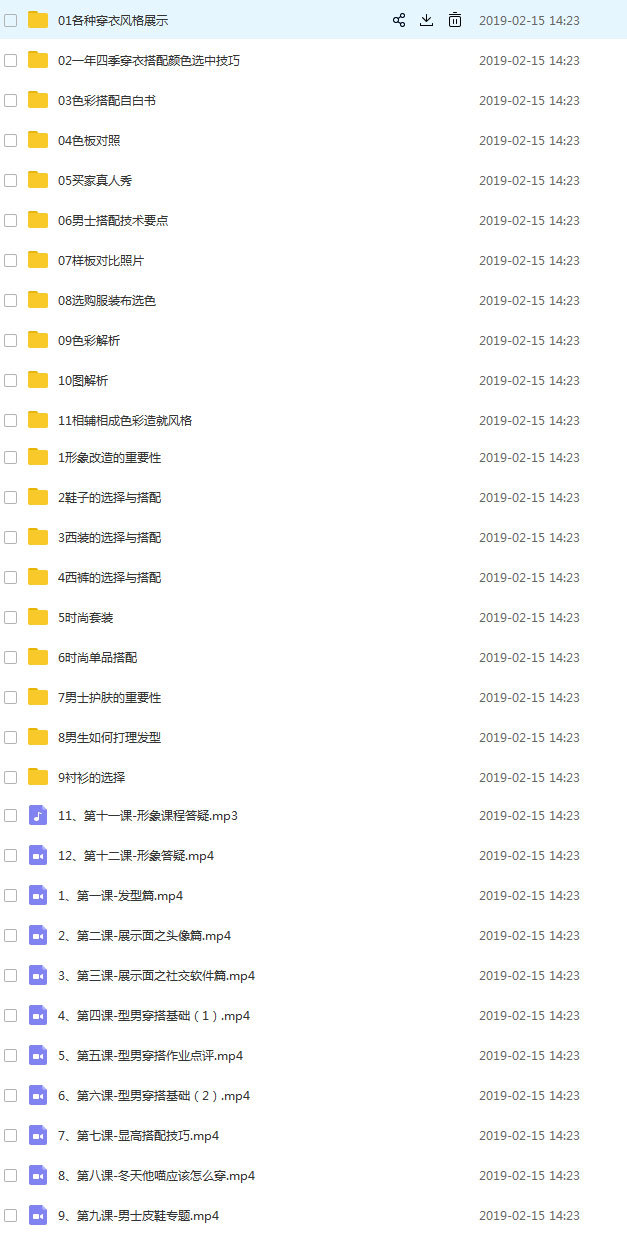
Task: Select the checkbox beside 06男士搭配技术要点
Action: pos(11,220)
